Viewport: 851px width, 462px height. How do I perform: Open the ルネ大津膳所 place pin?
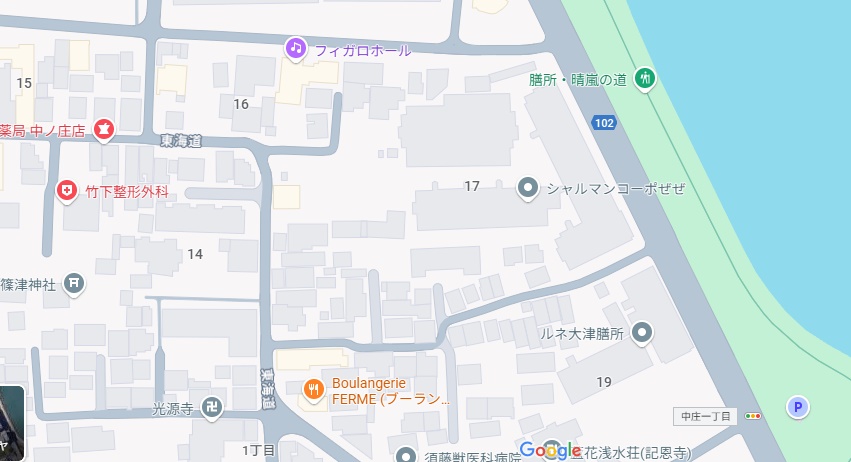pyautogui.click(x=643, y=331)
